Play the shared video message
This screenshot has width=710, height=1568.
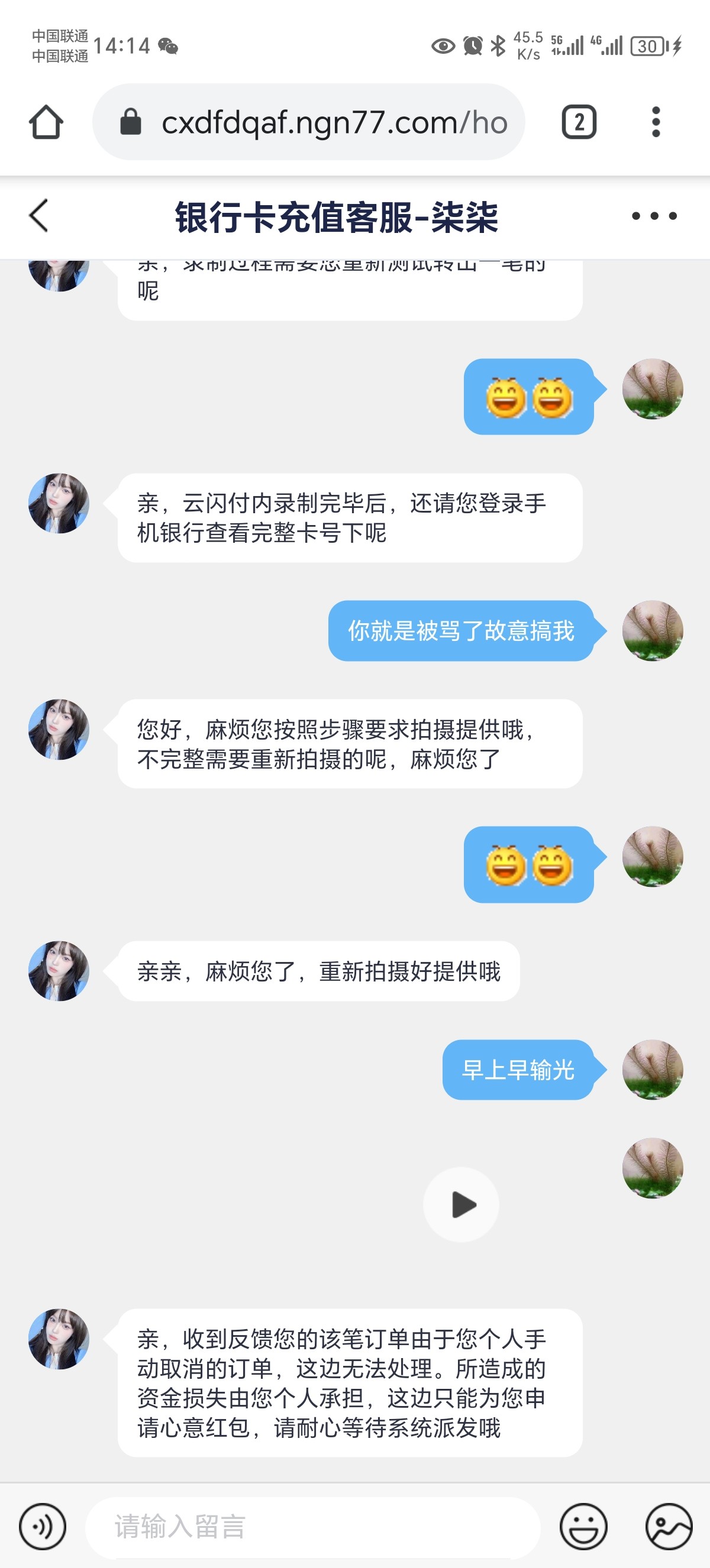[461, 1204]
